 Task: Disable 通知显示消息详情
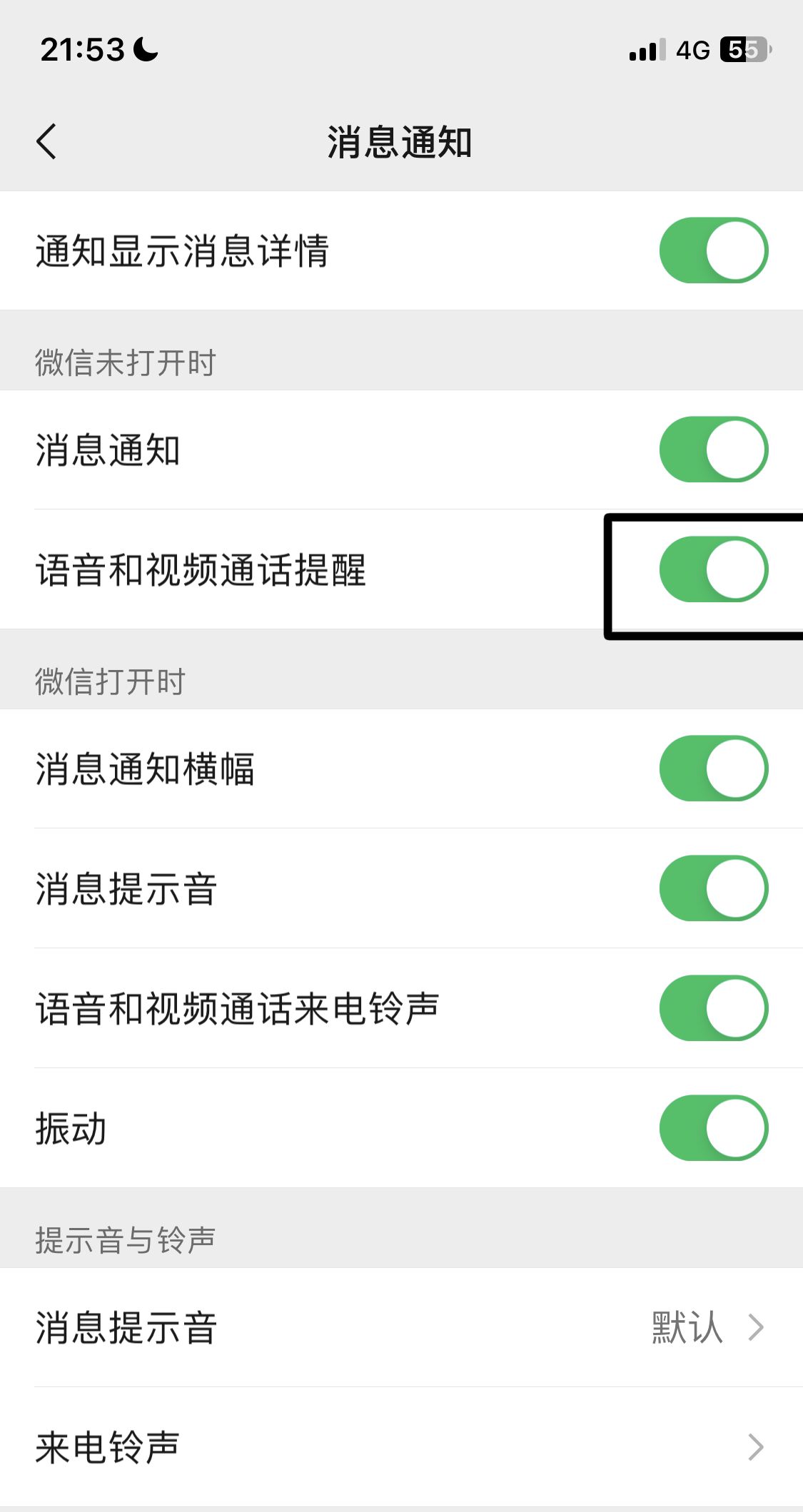[x=713, y=250]
